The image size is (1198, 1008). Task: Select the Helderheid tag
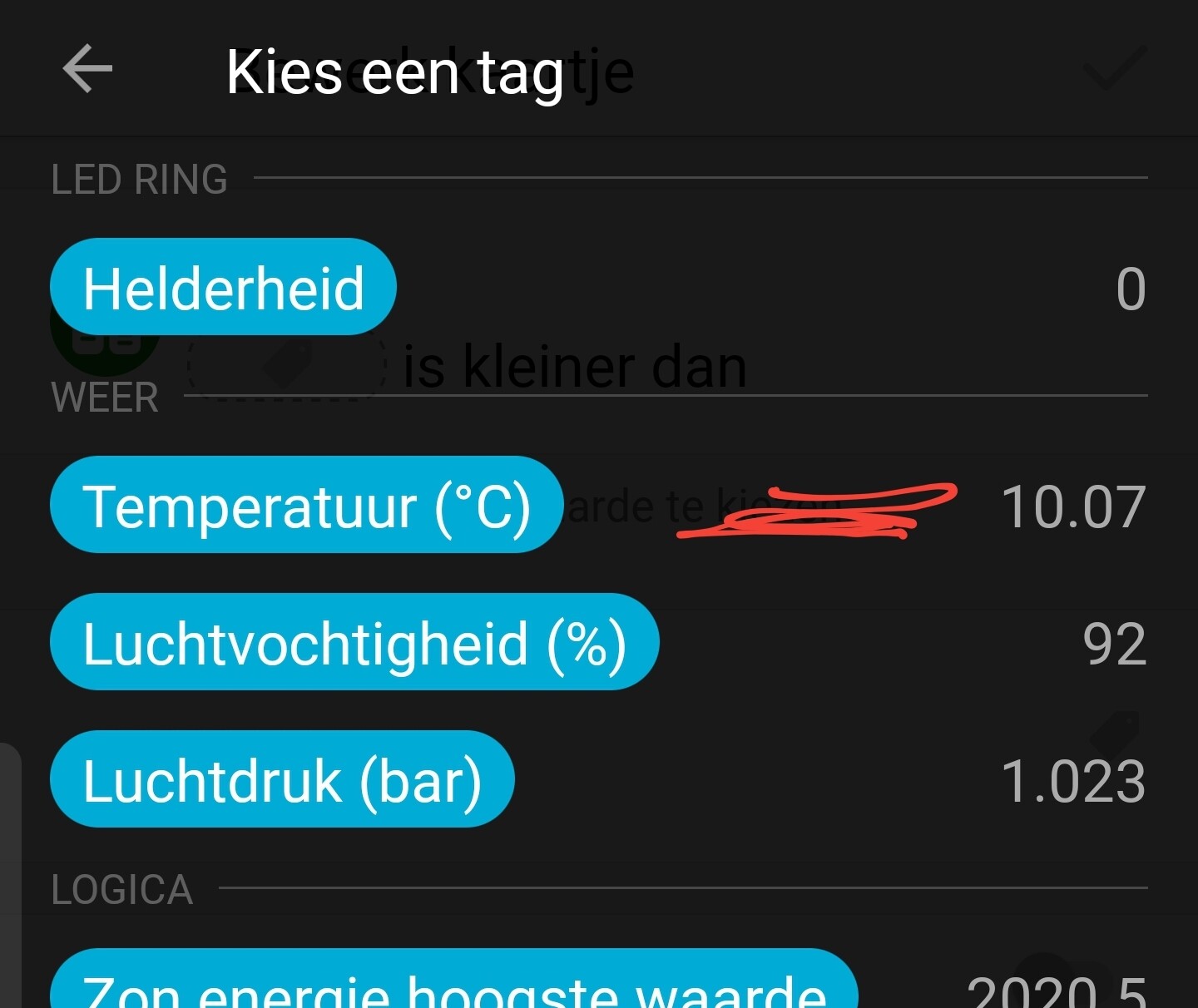(223, 288)
